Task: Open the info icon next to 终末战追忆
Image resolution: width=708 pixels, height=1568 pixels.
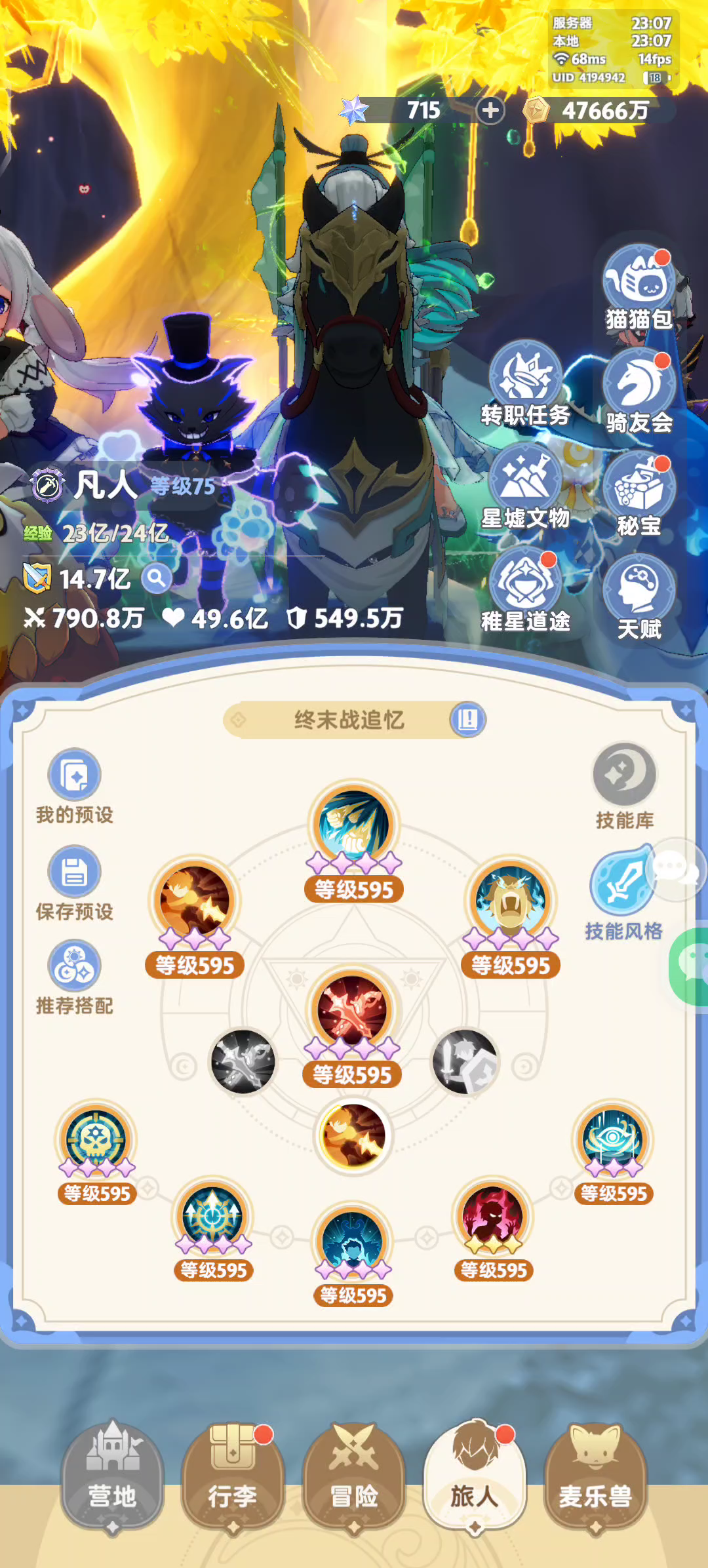Action: 467,720
